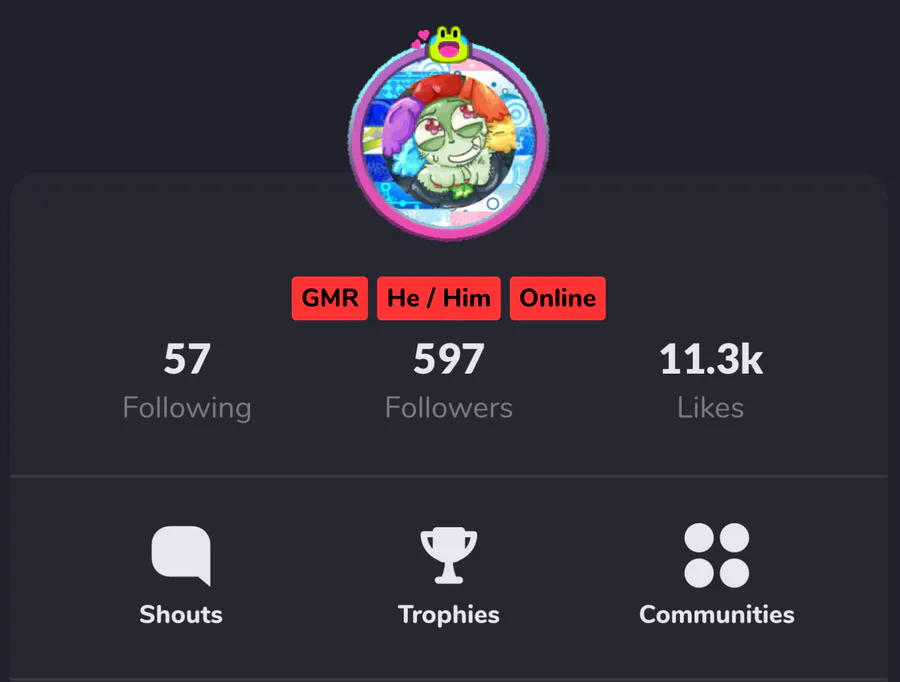Open the profile avatar picture
The width and height of the screenshot is (900, 682).
448,139
